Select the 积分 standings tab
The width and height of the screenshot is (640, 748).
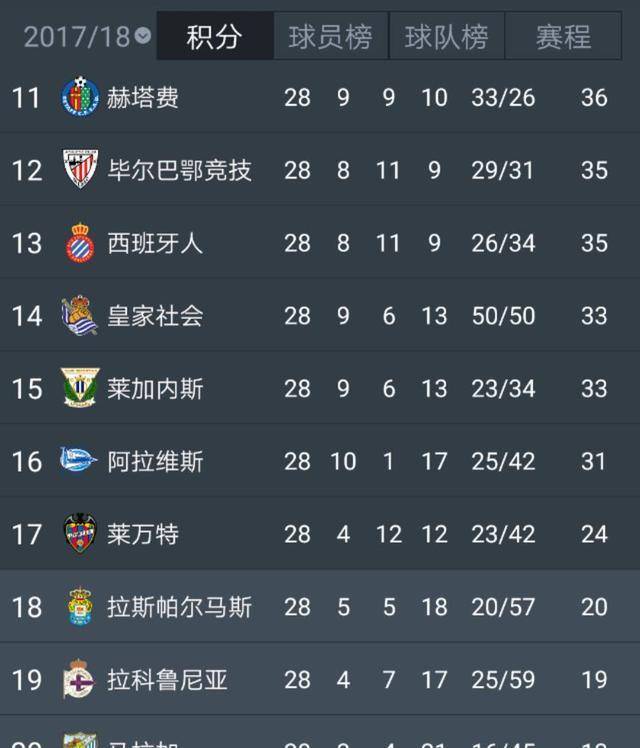point(215,37)
